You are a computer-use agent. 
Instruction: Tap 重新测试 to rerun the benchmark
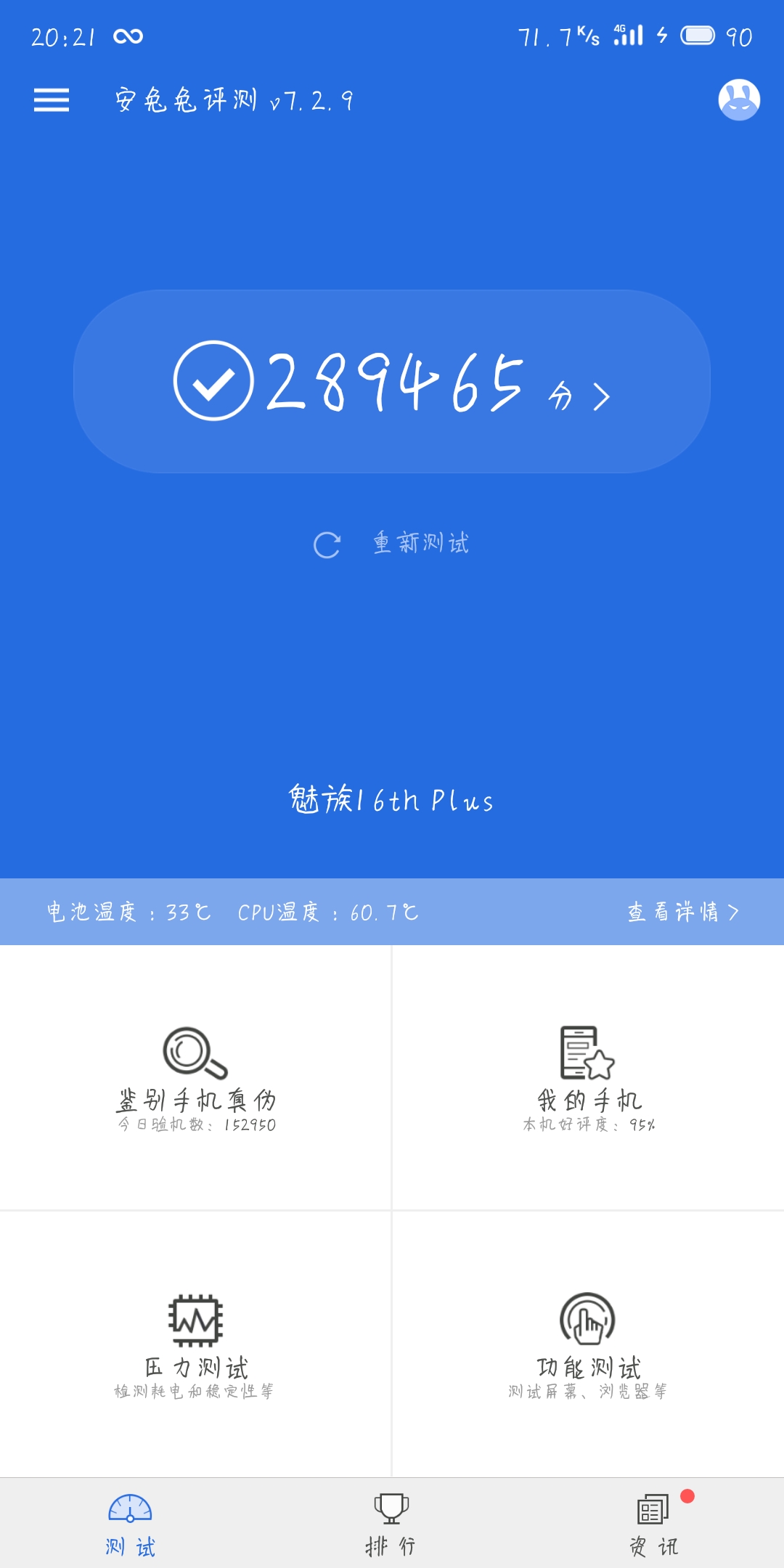tap(419, 544)
